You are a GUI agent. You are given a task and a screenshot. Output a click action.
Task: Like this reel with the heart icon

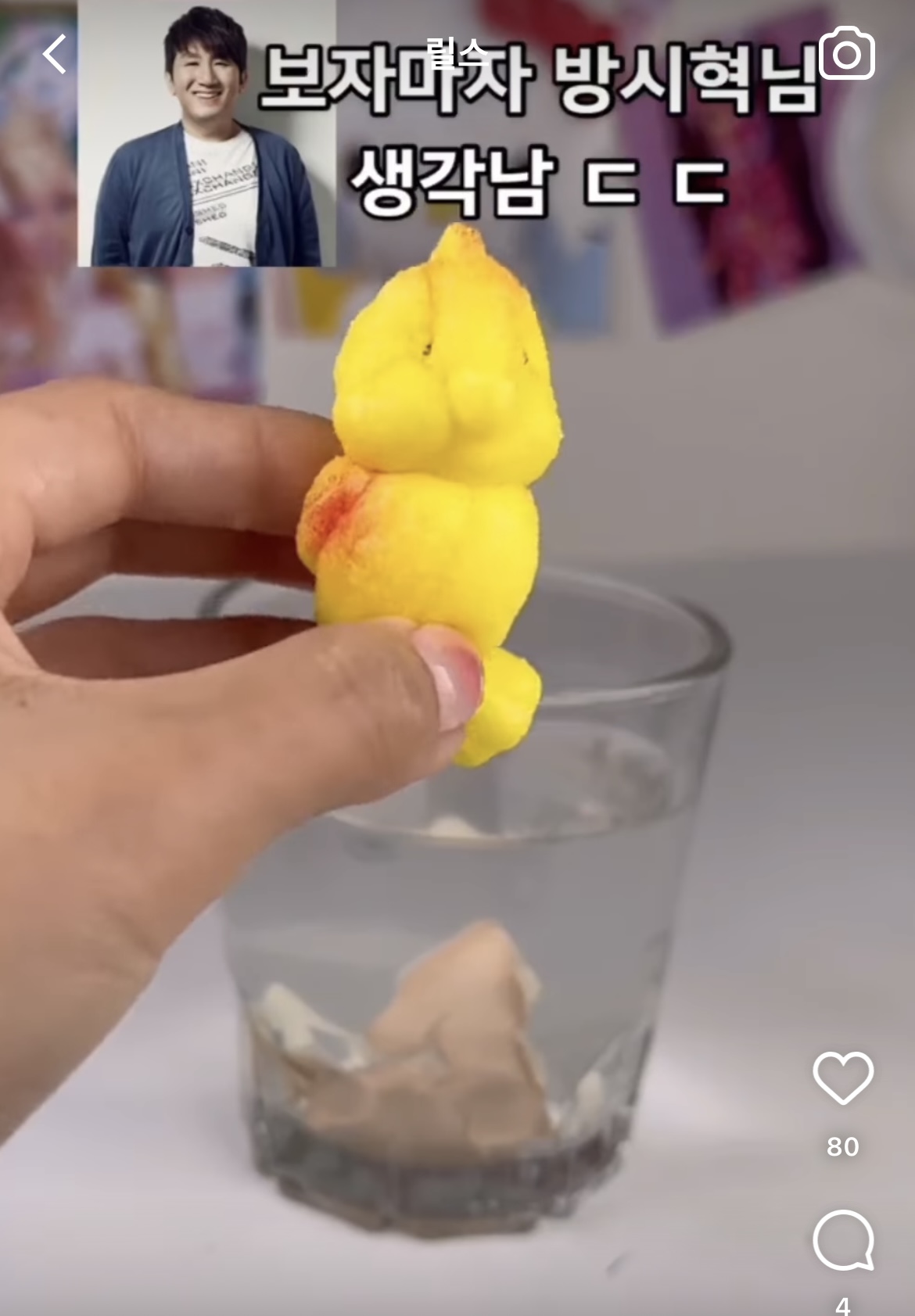click(842, 1078)
